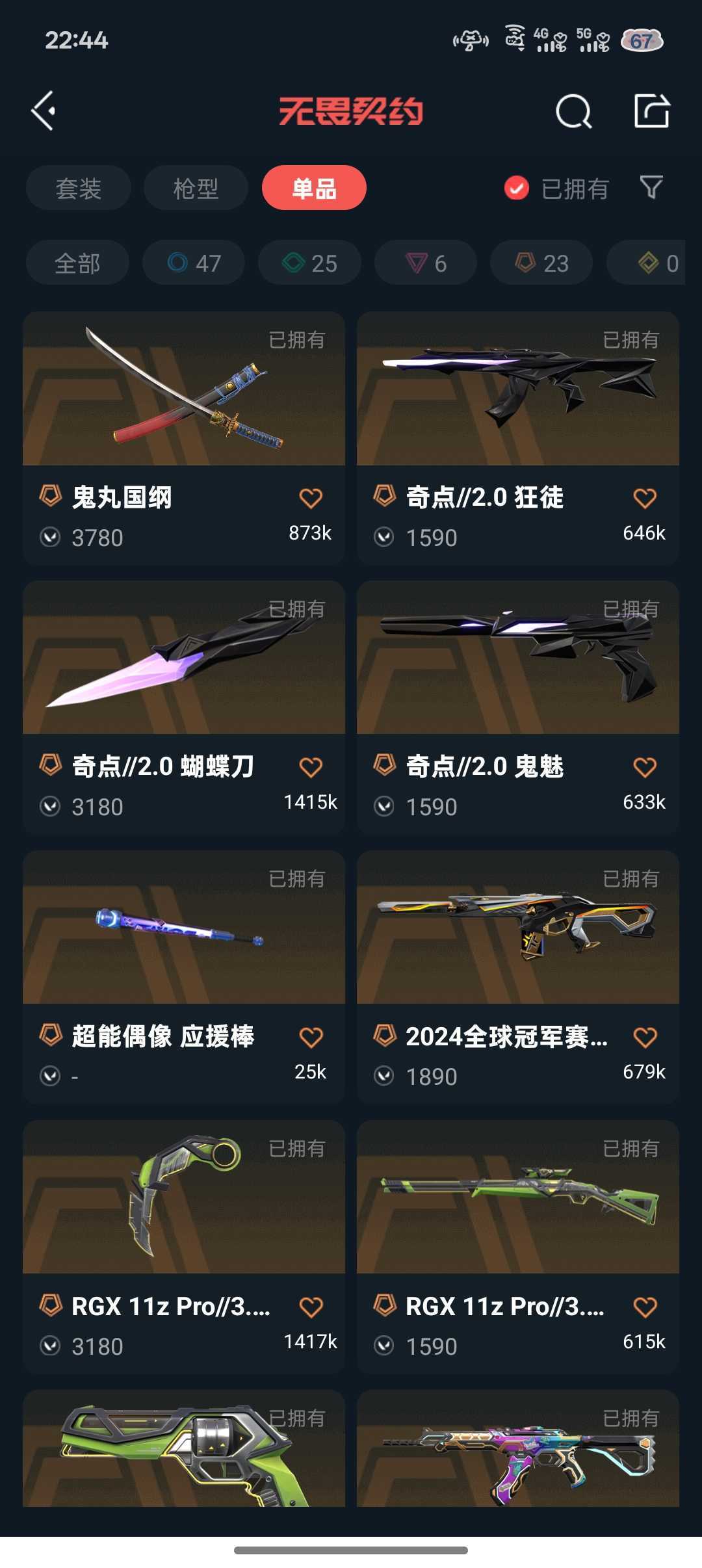The image size is (702, 1568).
Task: Open the 鬼丸国纲 skin card
Action: (184, 390)
